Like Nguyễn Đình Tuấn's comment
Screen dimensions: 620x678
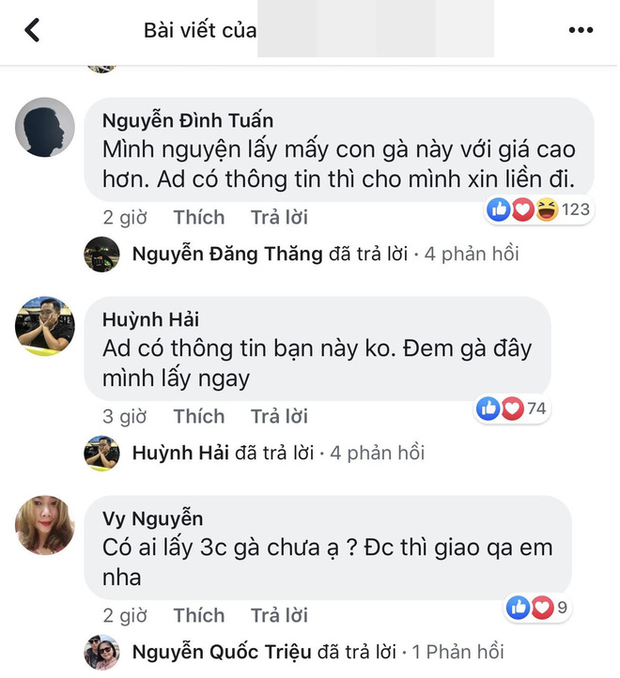[x=198, y=217]
